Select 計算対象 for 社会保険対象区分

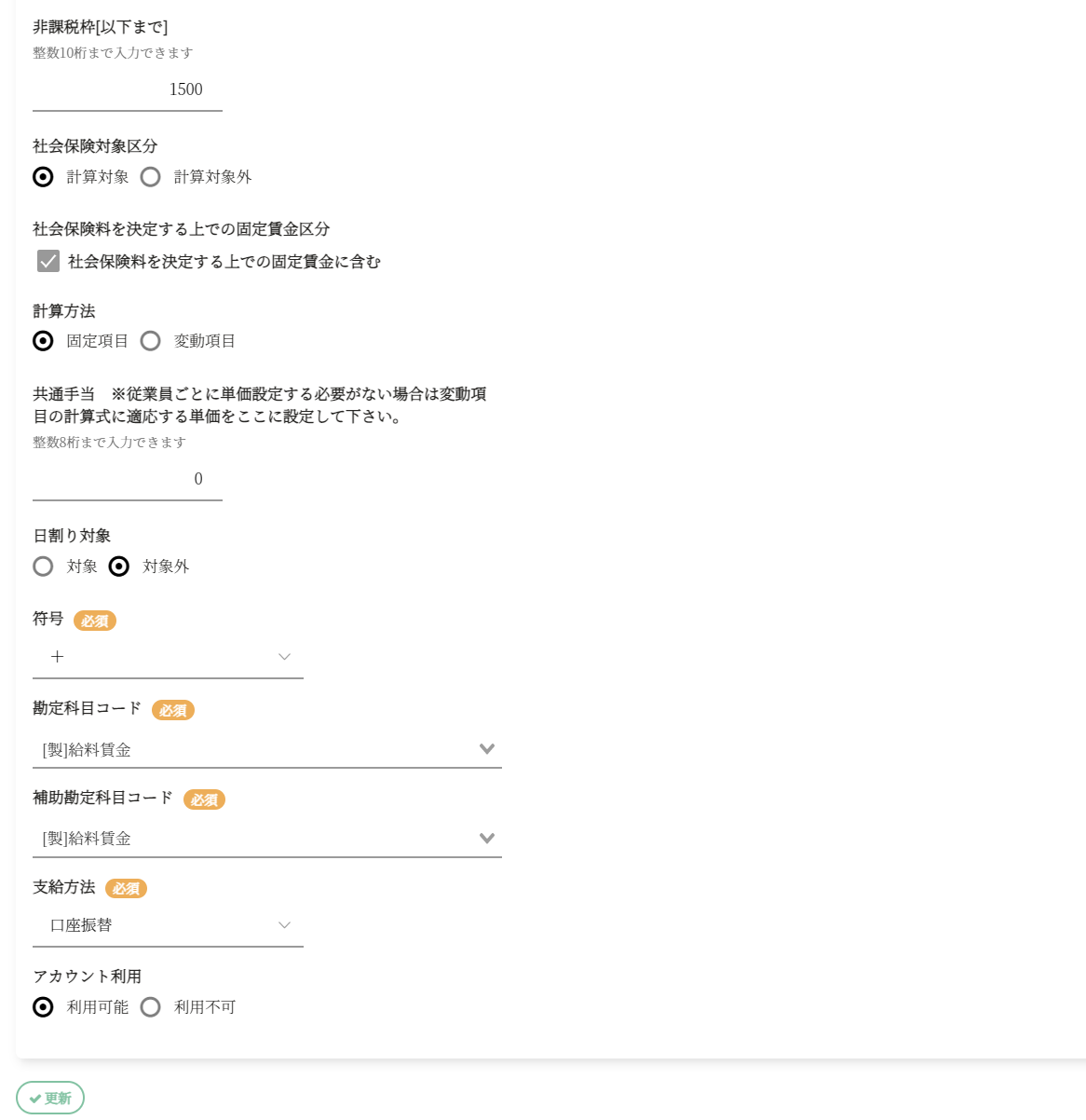[x=43, y=177]
